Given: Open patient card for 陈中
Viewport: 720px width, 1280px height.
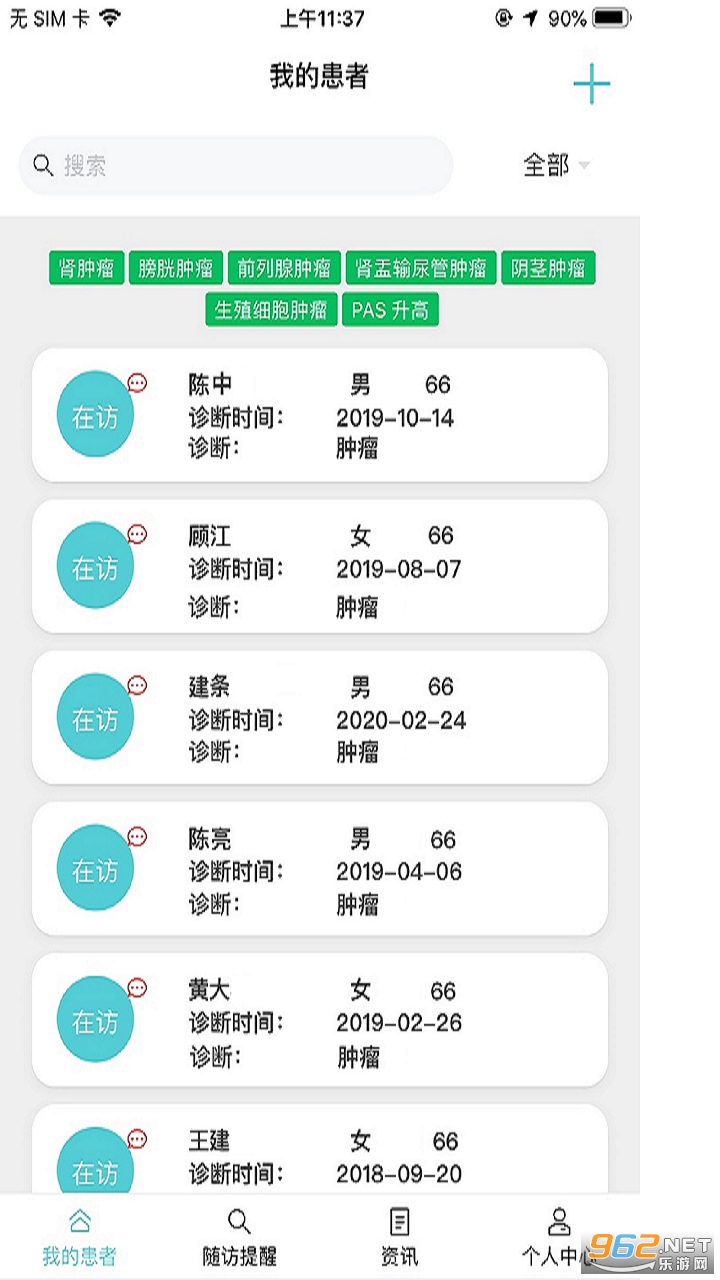Looking at the screenshot, I should click(320, 415).
